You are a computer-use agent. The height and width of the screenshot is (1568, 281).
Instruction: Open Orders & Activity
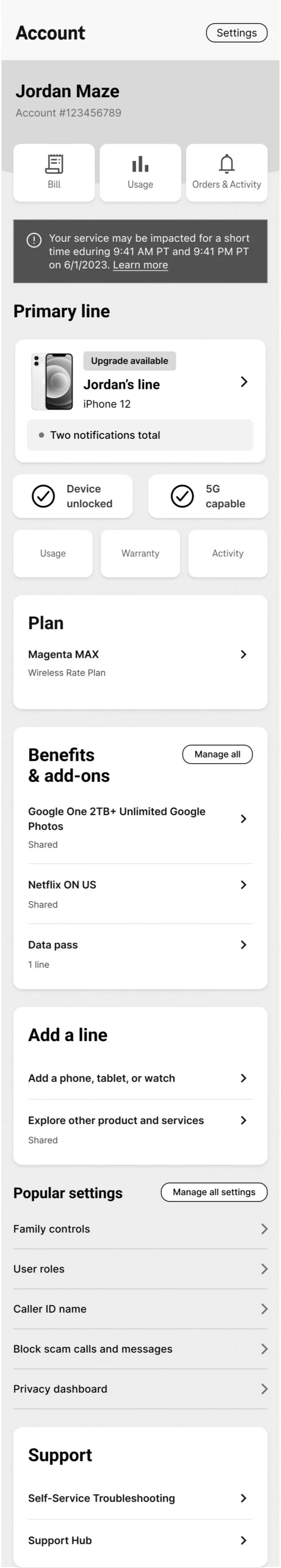[x=227, y=172]
